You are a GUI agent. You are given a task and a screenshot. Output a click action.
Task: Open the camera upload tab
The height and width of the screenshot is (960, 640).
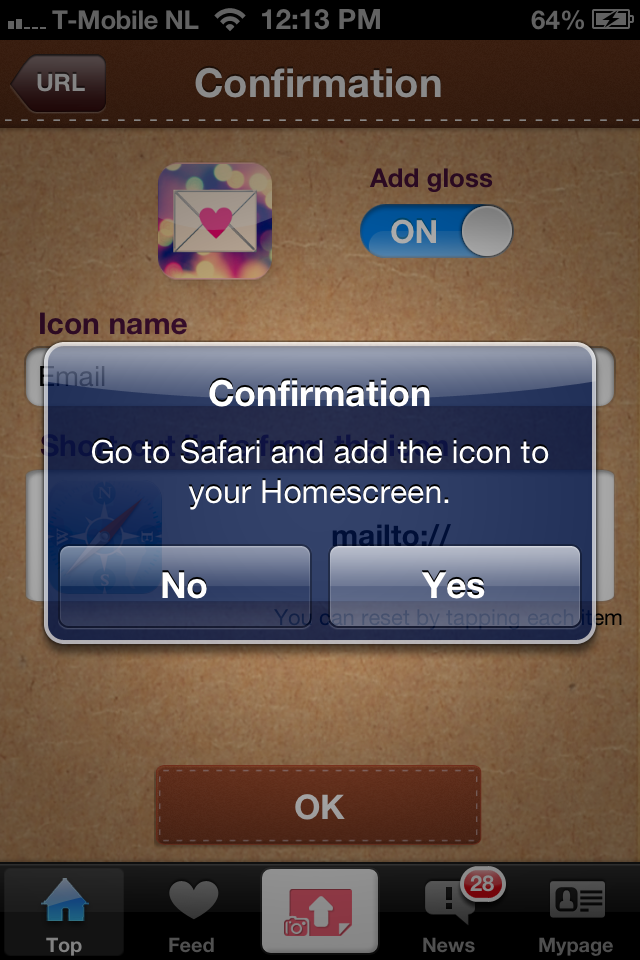(x=319, y=911)
